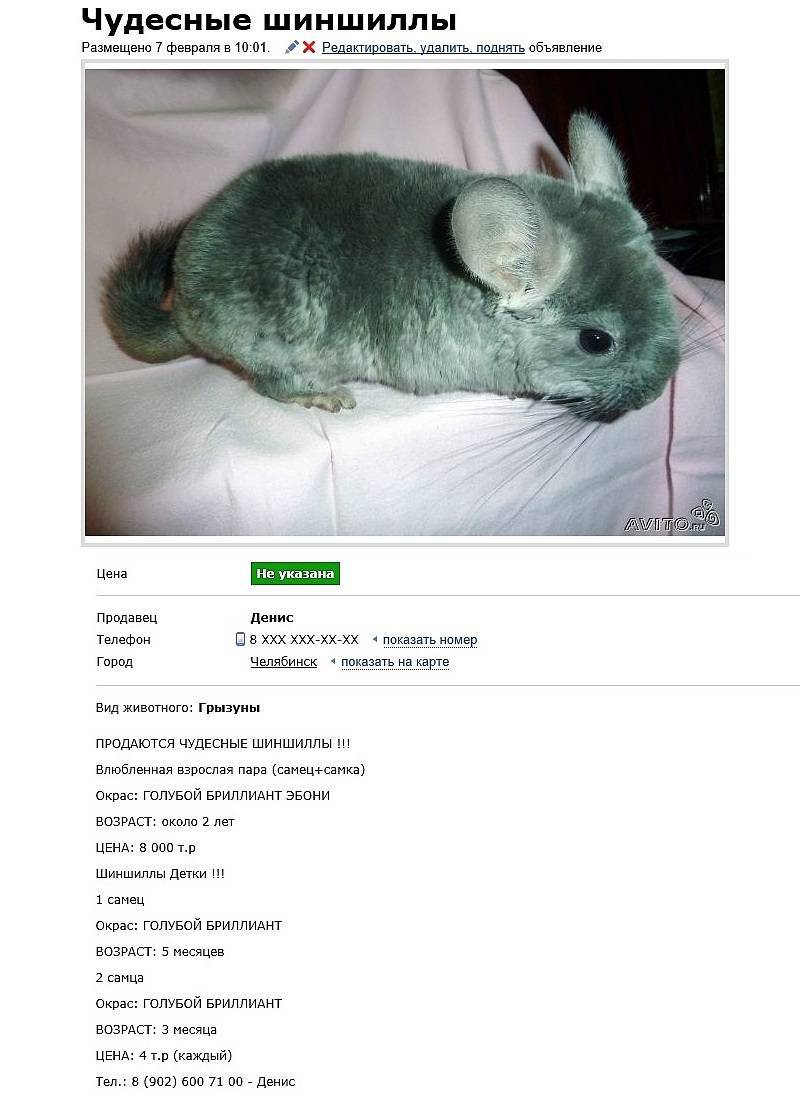Tap показать на карте
The width and height of the screenshot is (800, 1100).
coord(394,662)
